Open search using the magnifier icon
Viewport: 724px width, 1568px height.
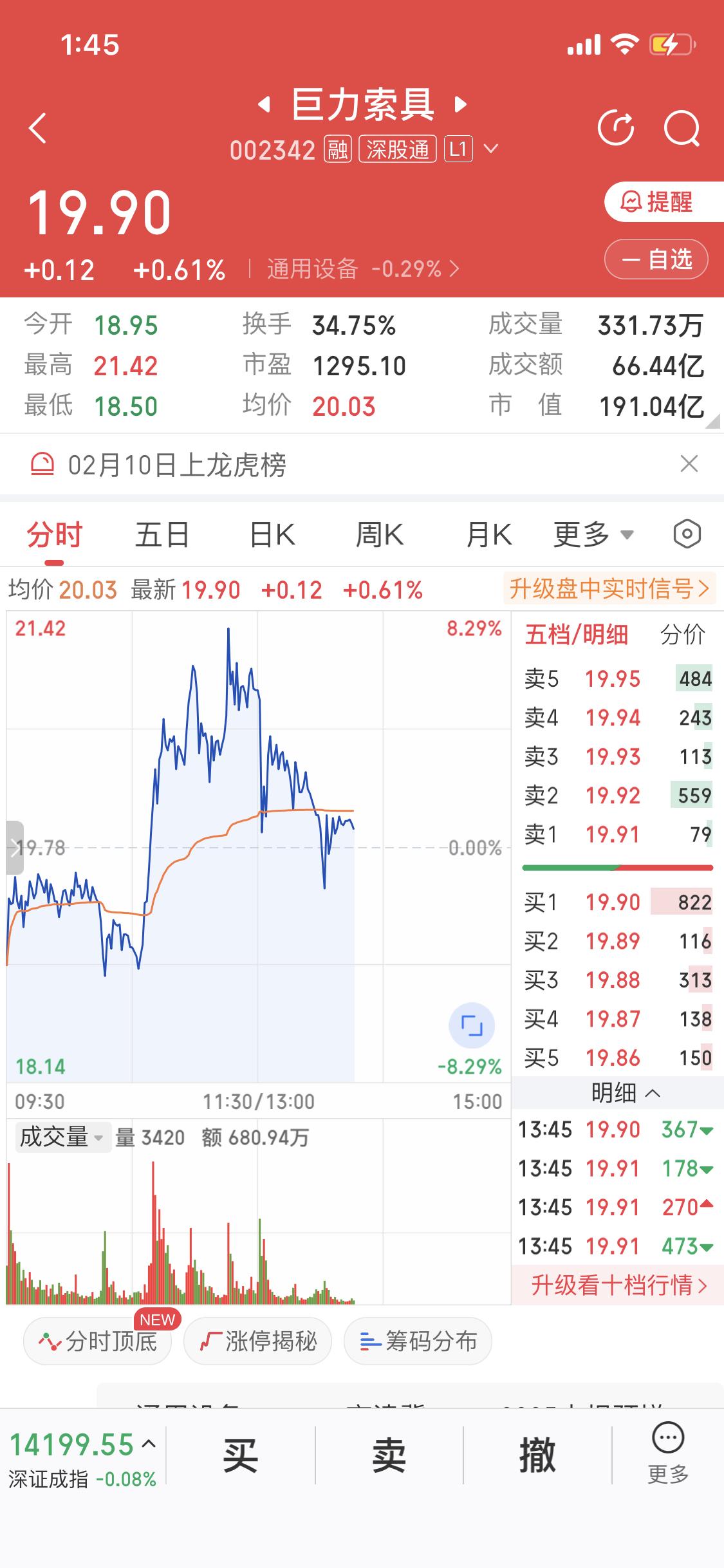coord(682,127)
